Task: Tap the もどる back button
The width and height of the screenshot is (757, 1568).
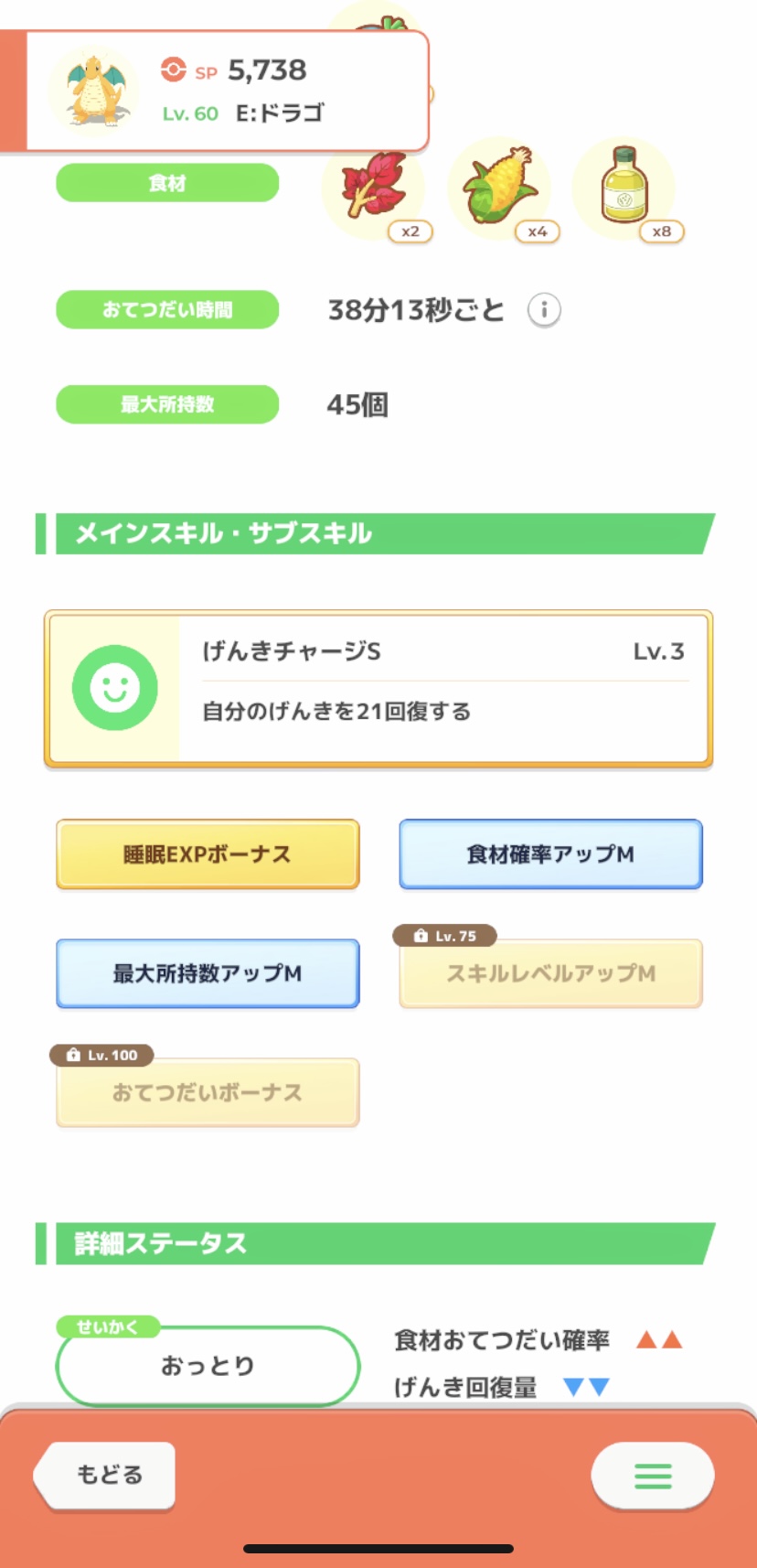Action: (105, 1475)
